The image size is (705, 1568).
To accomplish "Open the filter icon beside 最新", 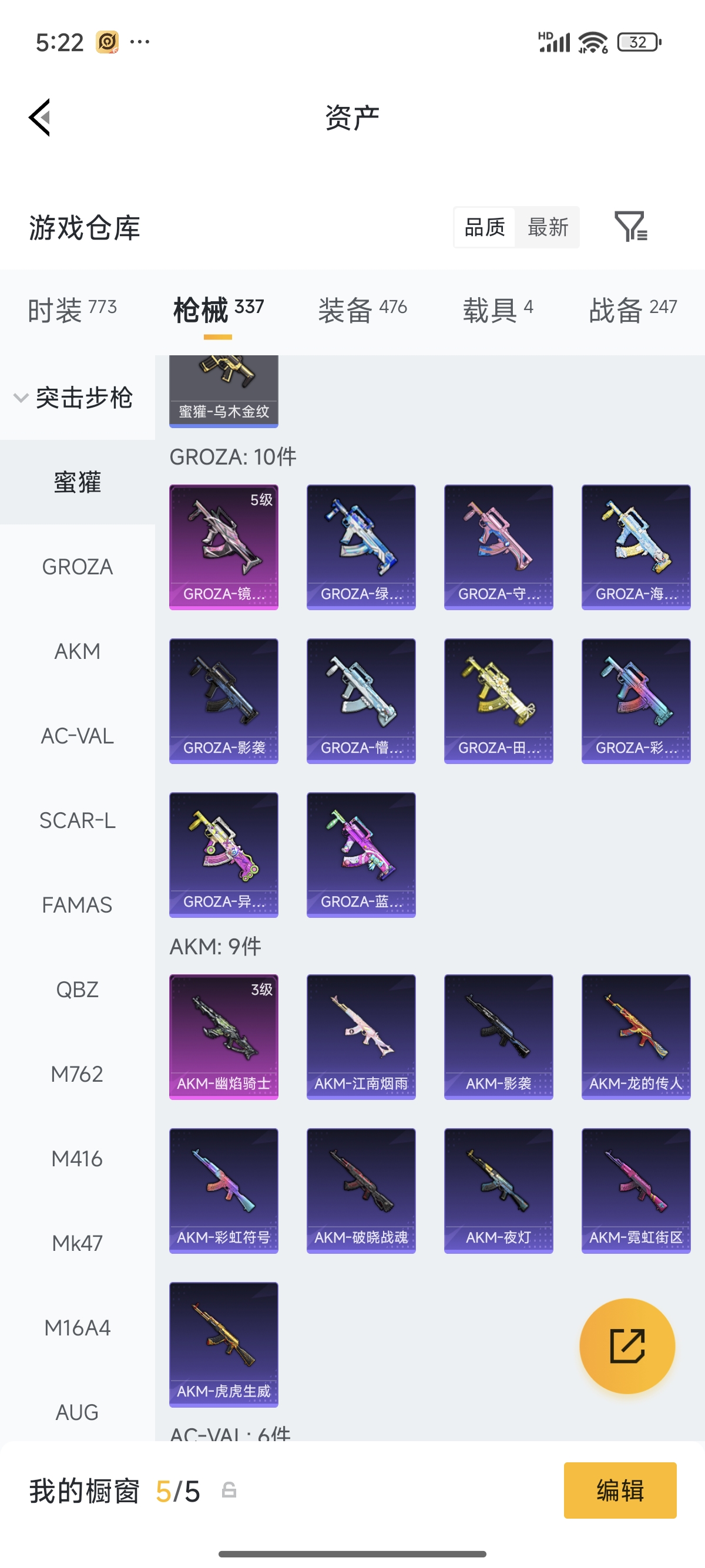I will [x=631, y=227].
